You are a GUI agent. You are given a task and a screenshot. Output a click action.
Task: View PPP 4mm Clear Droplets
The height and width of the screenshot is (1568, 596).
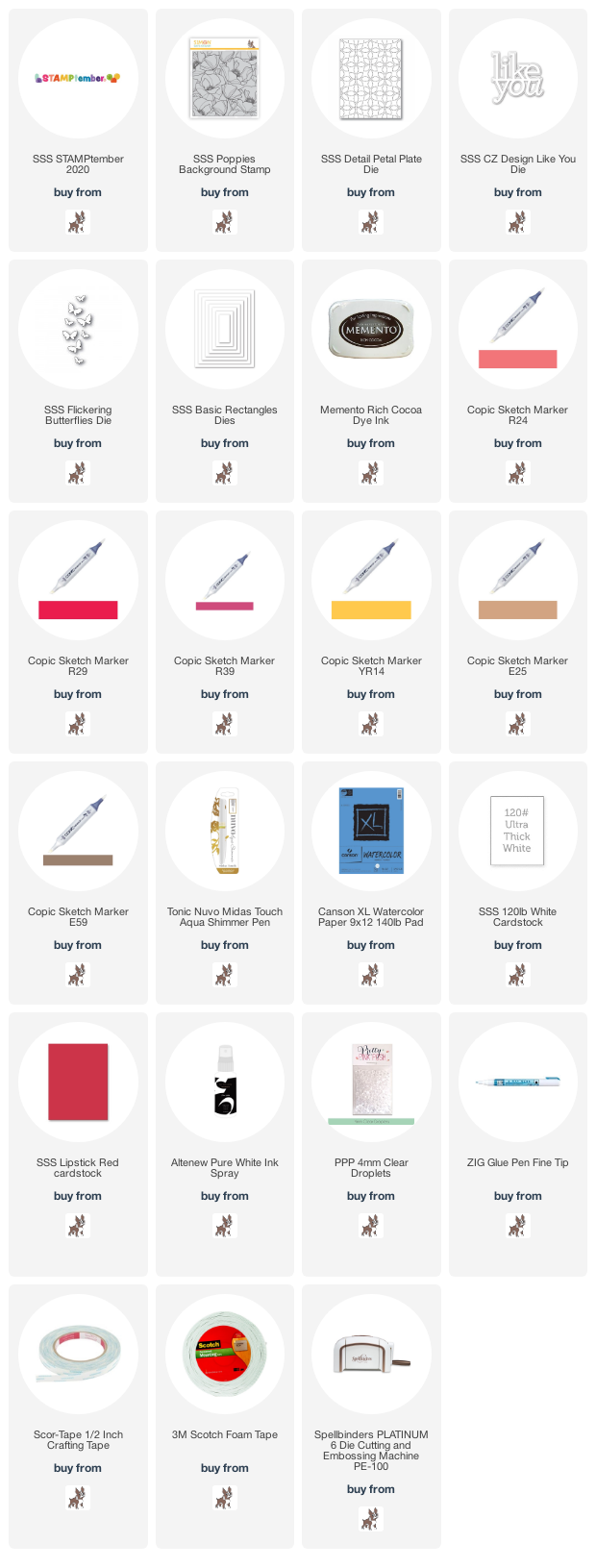371,1083
